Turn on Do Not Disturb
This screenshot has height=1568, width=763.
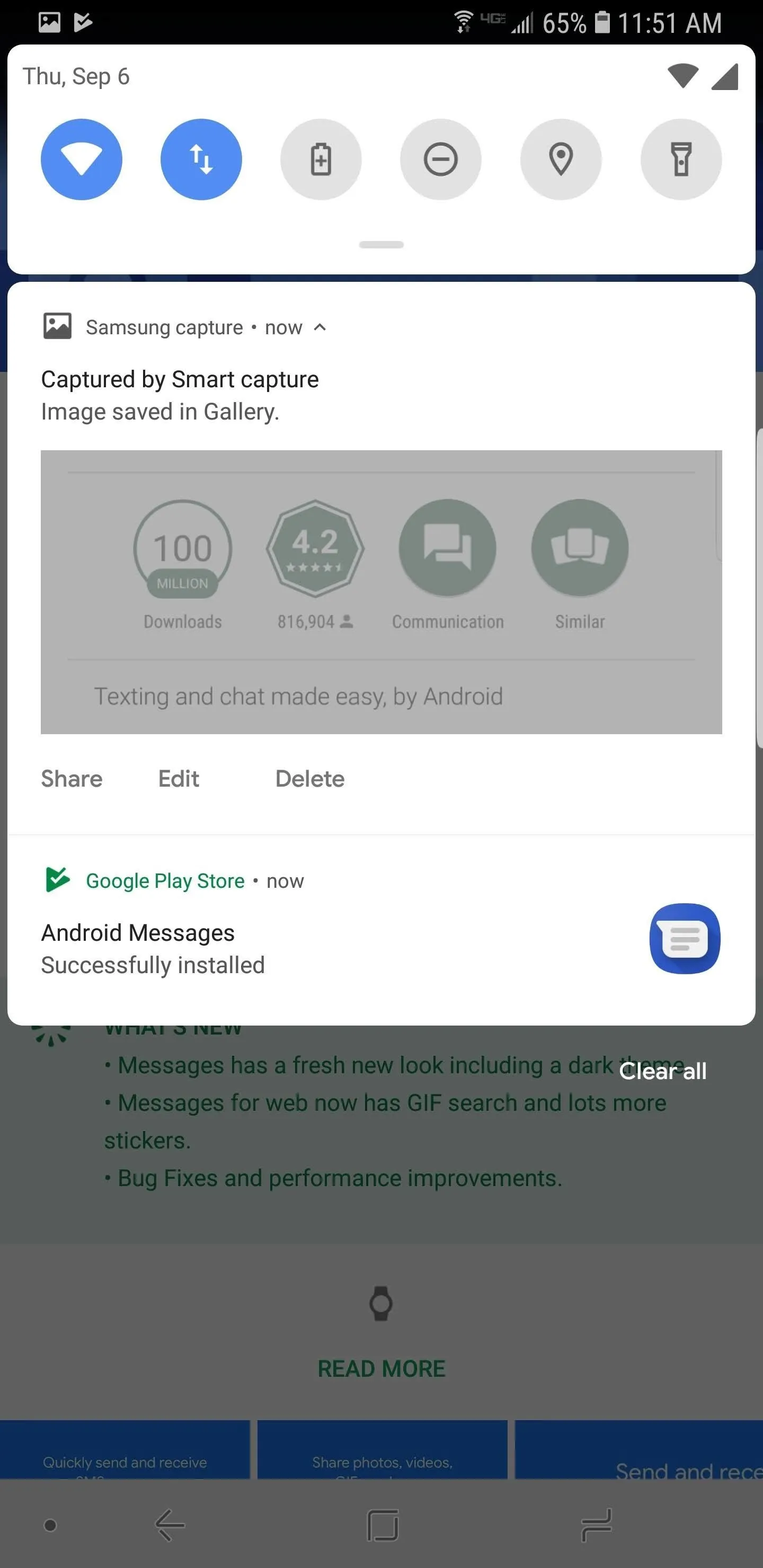pyautogui.click(x=441, y=159)
